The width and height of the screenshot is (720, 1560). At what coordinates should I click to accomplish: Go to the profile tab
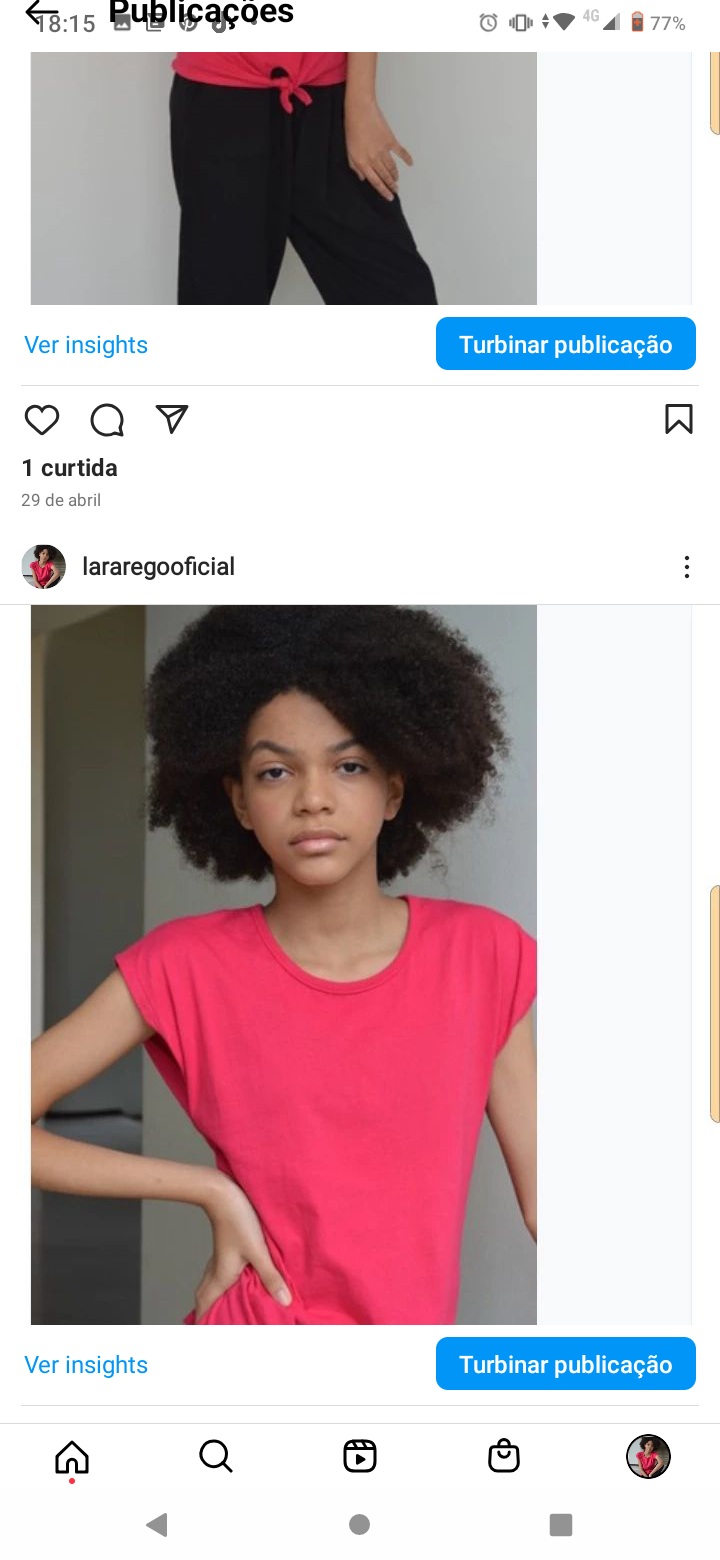(648, 1457)
